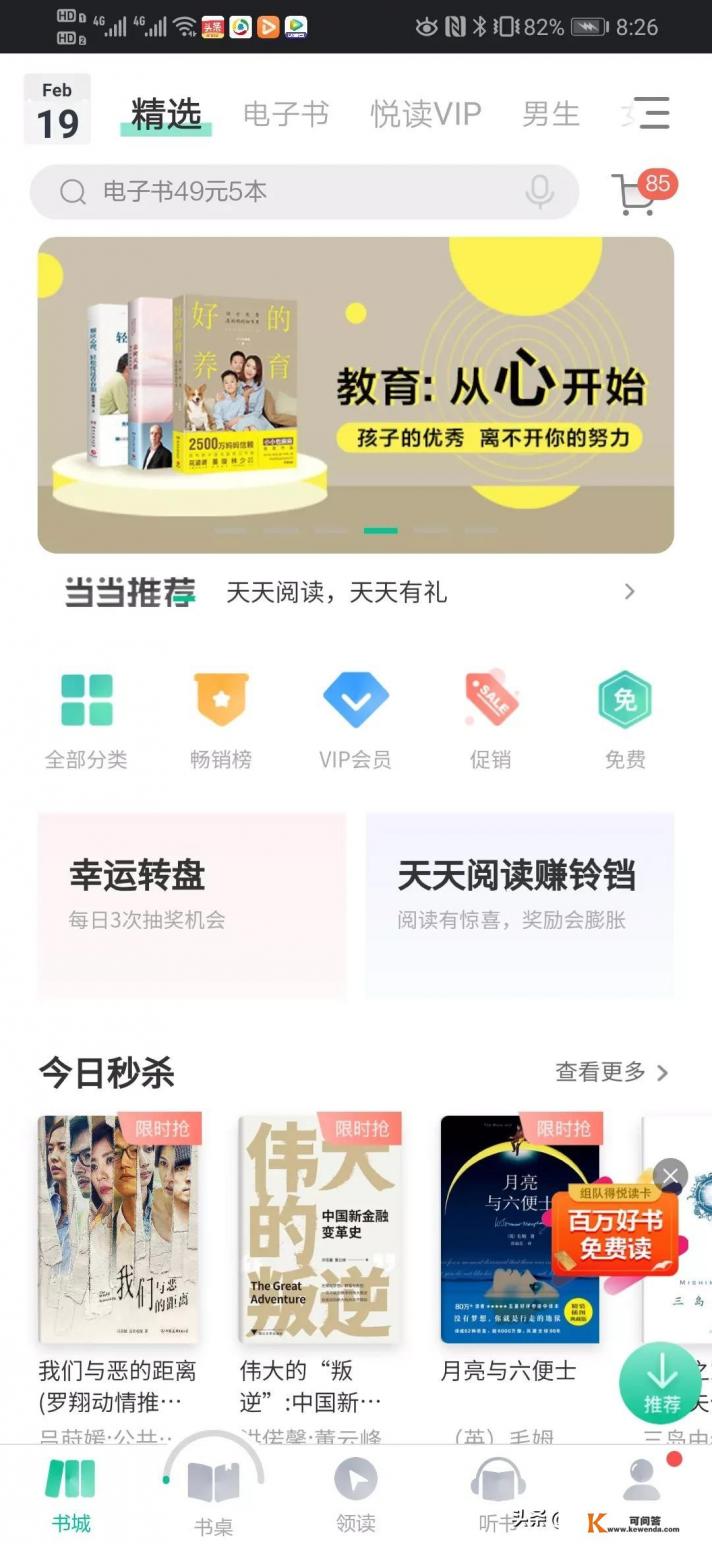This screenshot has height=1544, width=712.
Task: Go to 促销 promotions
Action: 490,720
